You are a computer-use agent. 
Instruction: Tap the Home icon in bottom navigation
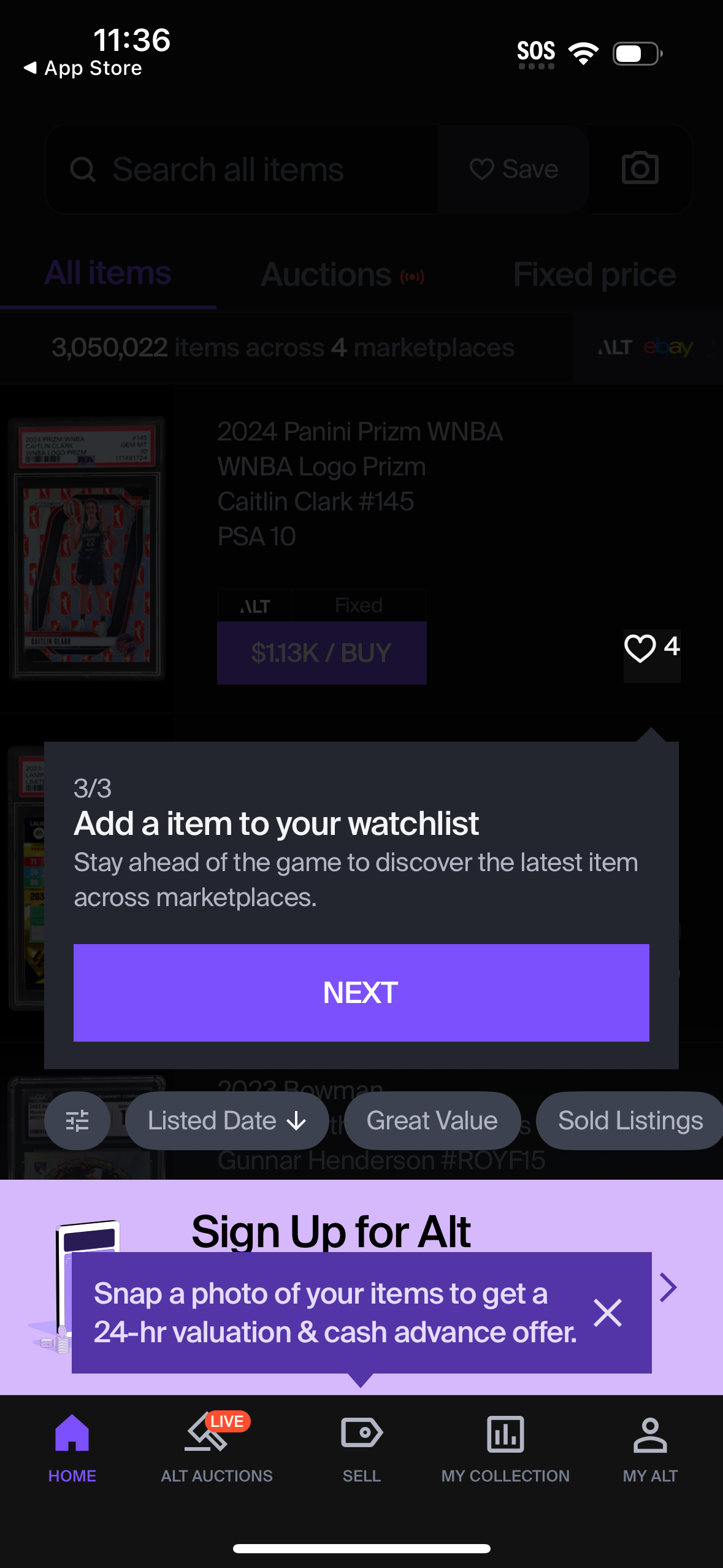tap(72, 1442)
